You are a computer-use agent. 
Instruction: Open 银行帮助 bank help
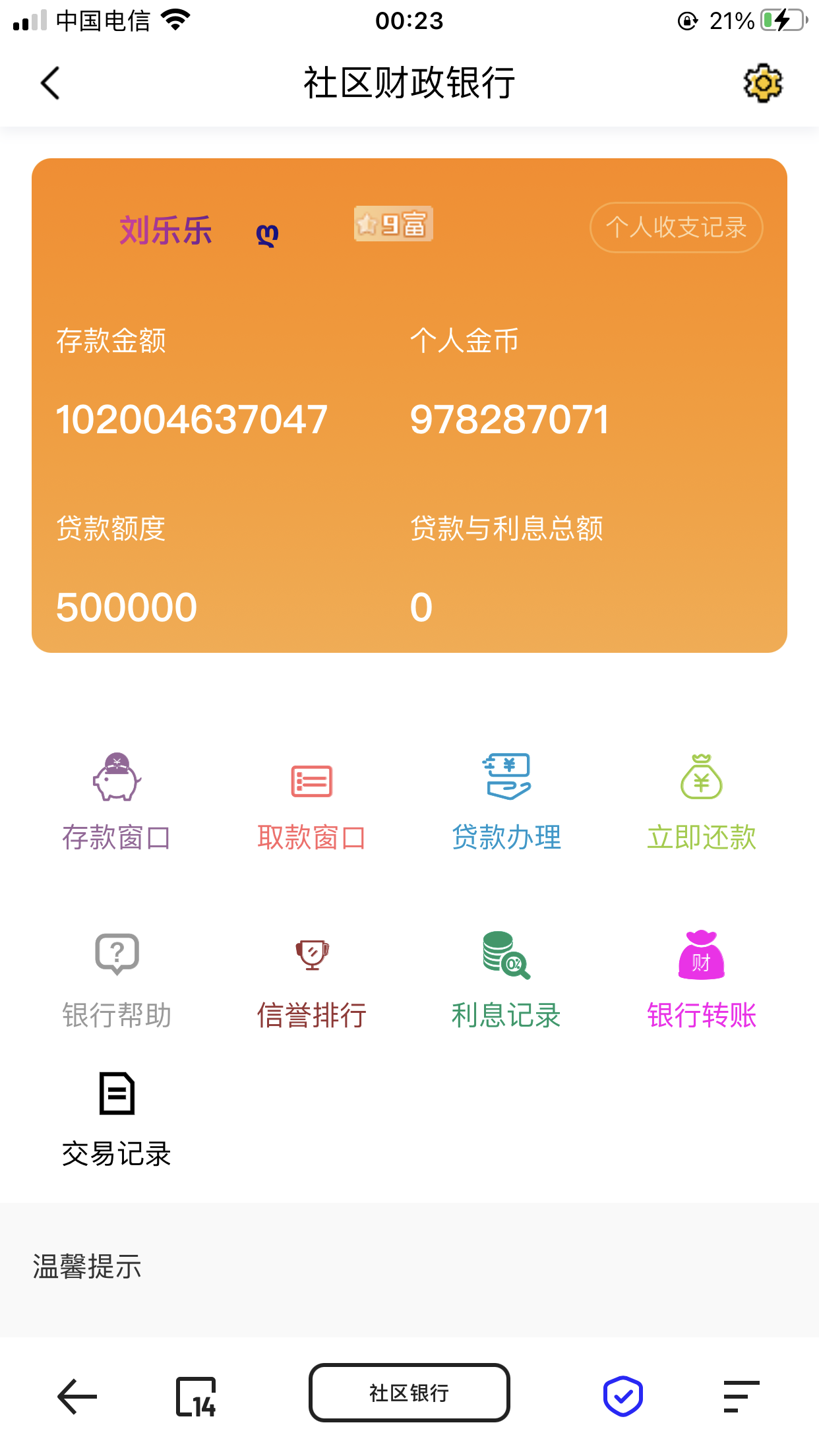pos(117,980)
